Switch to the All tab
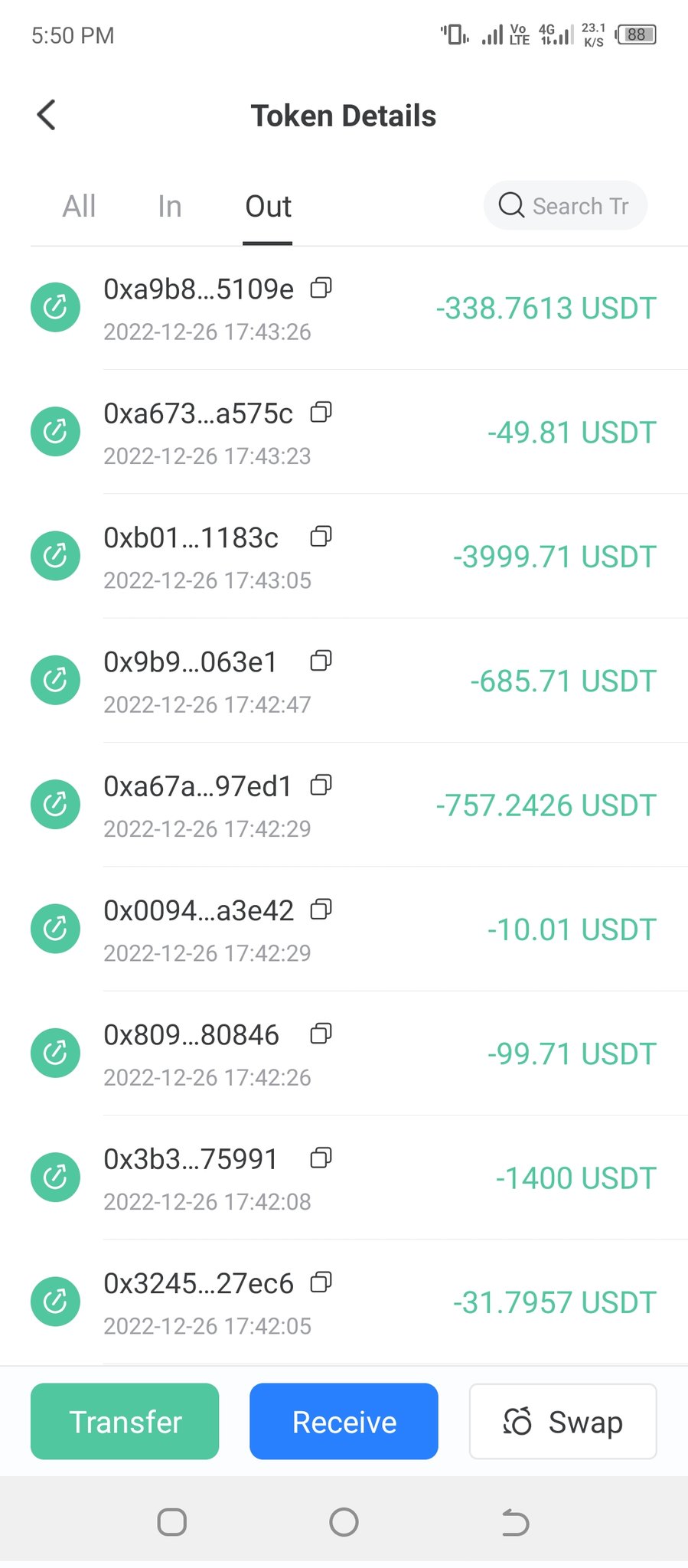This screenshot has width=688, height=1568. click(x=79, y=206)
